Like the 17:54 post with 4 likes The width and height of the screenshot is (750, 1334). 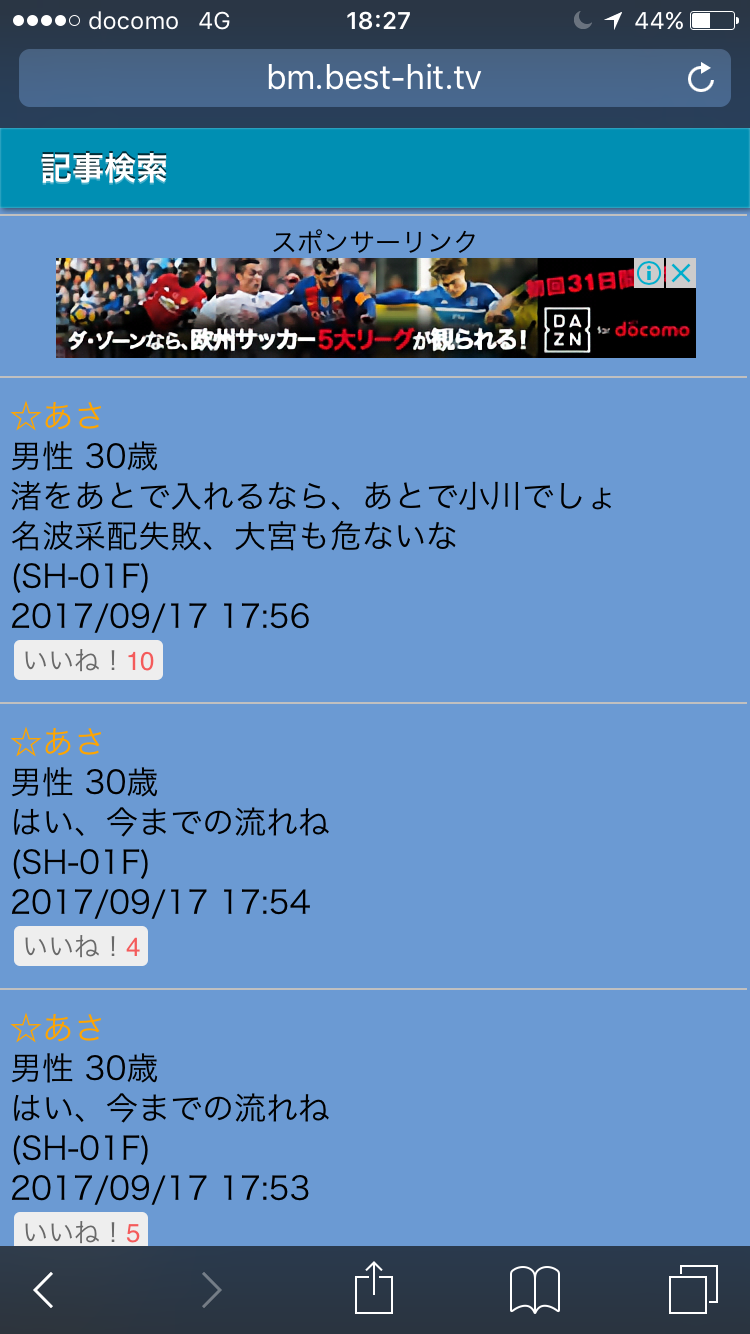coord(81,947)
